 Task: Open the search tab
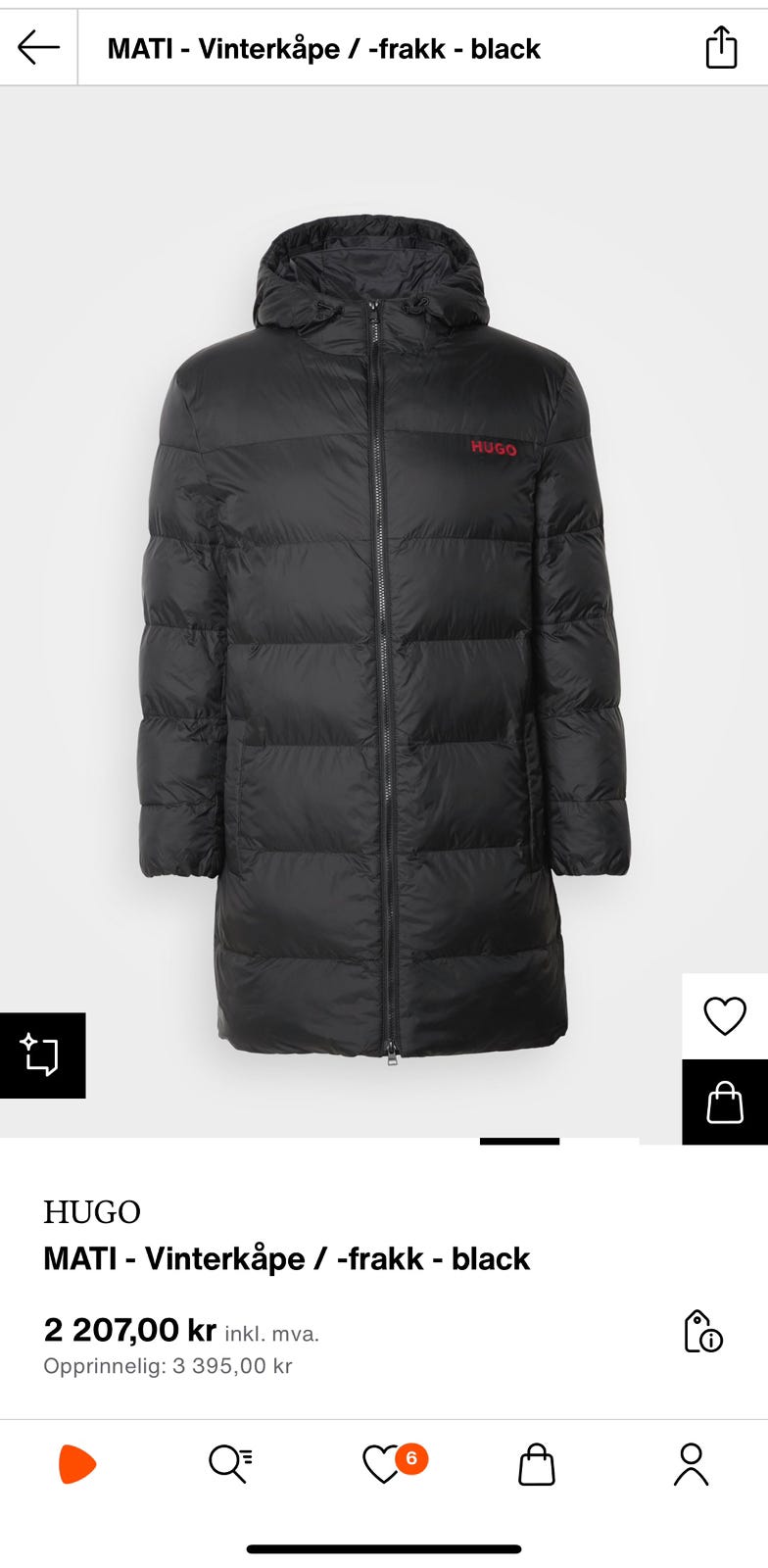pos(230,1464)
